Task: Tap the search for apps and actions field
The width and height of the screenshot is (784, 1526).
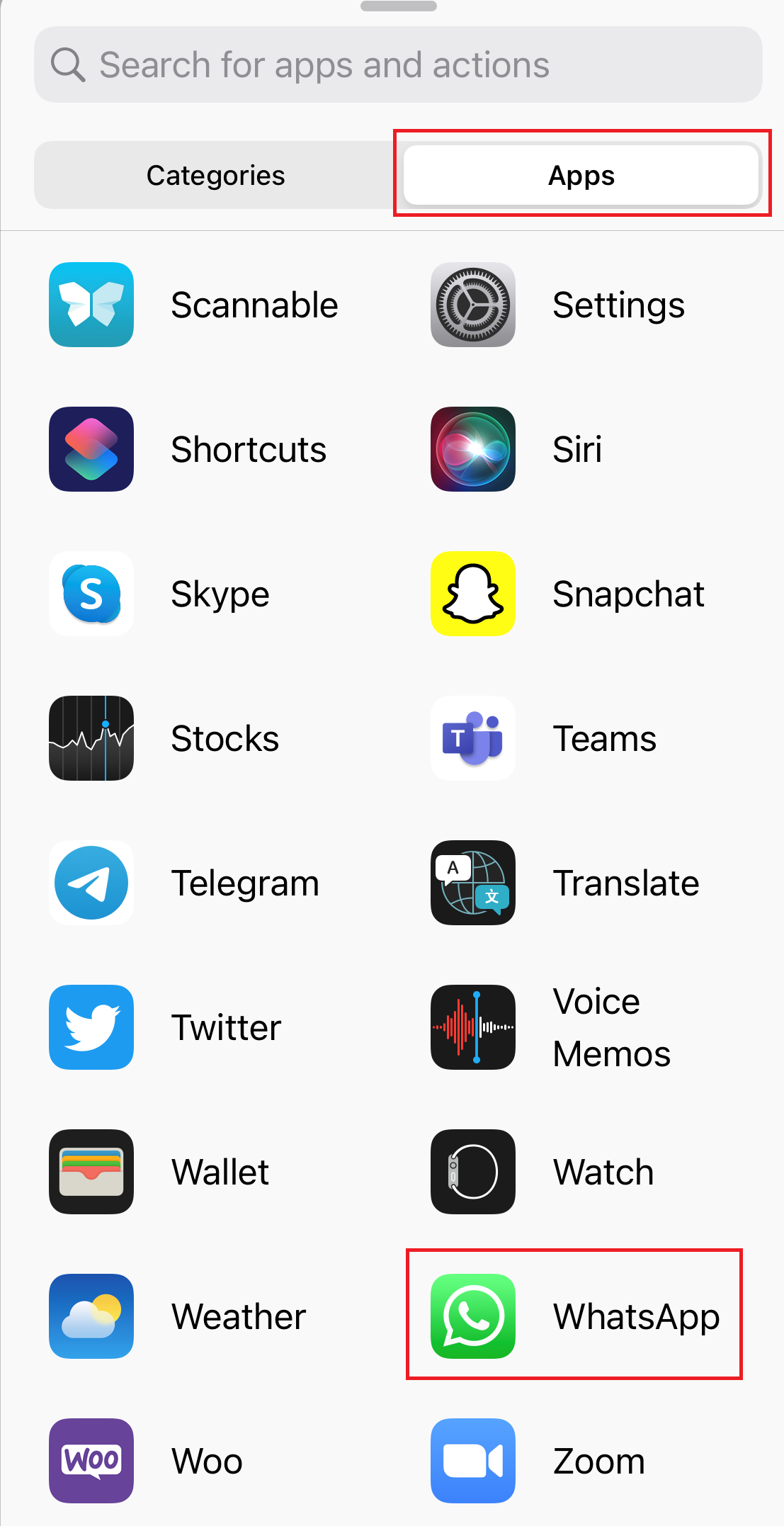Action: click(398, 64)
